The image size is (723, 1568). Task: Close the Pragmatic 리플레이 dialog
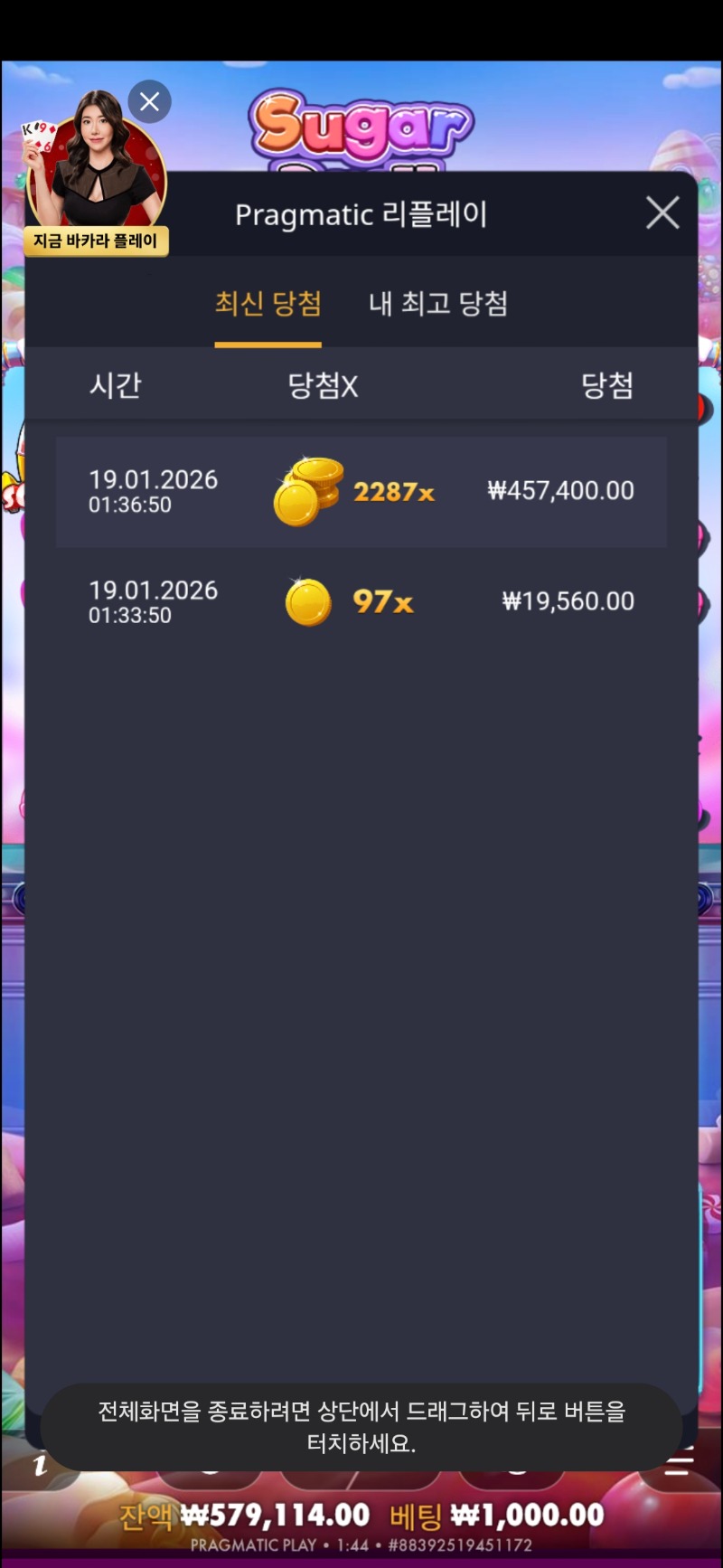[x=662, y=213]
